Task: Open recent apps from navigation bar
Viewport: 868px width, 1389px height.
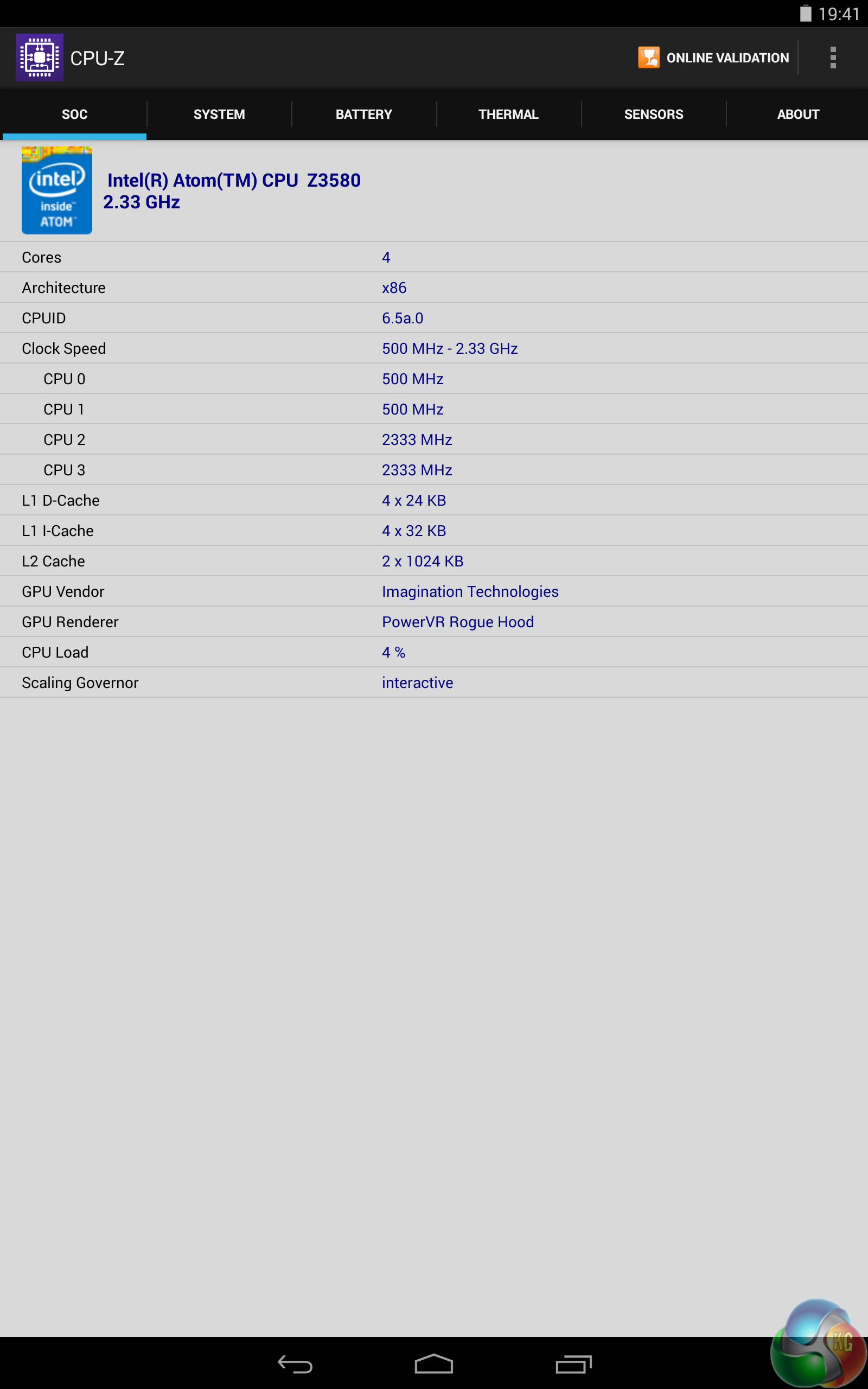Action: click(x=573, y=1363)
